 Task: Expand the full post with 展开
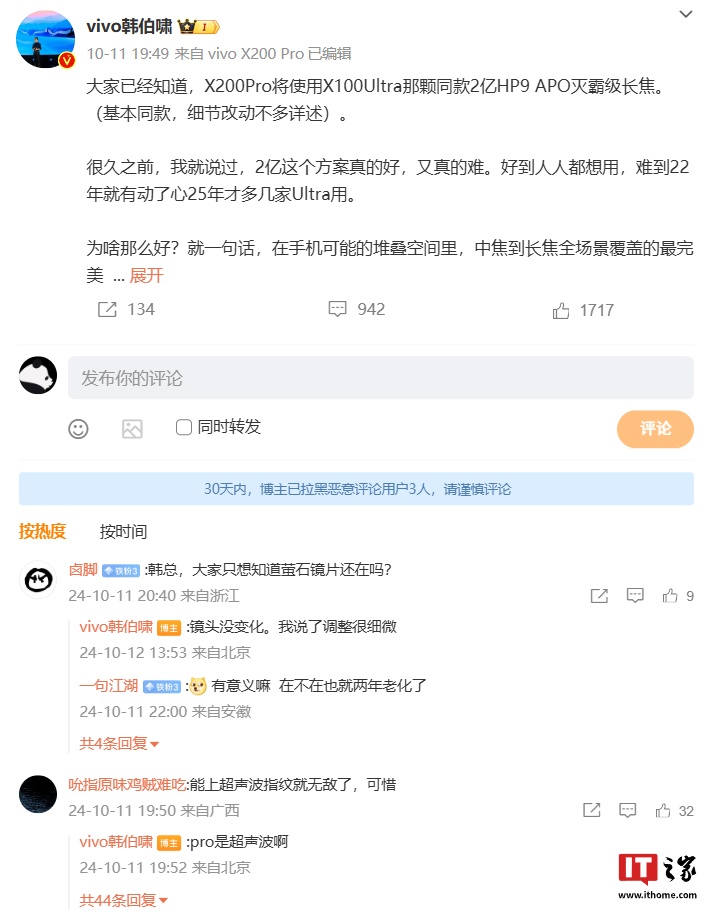coord(146,275)
